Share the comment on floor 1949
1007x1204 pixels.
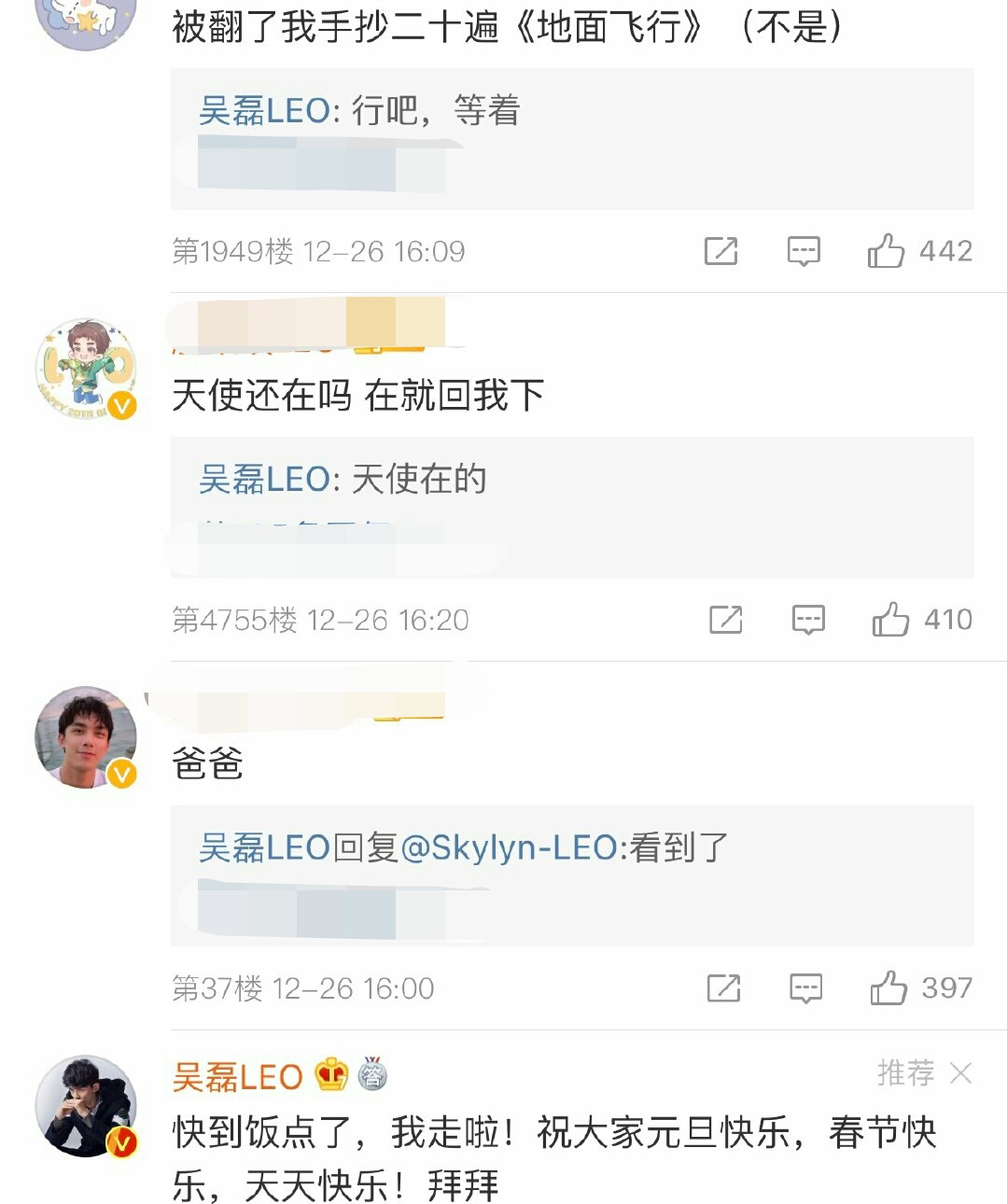[x=720, y=251]
